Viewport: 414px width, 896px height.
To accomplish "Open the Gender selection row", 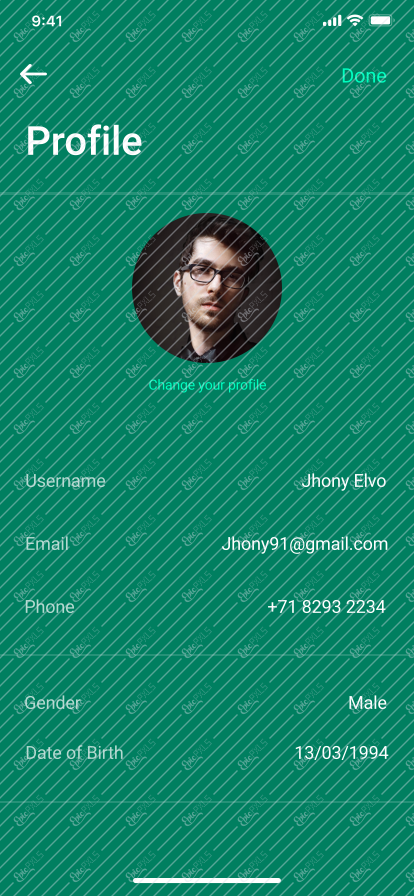I will coord(207,703).
